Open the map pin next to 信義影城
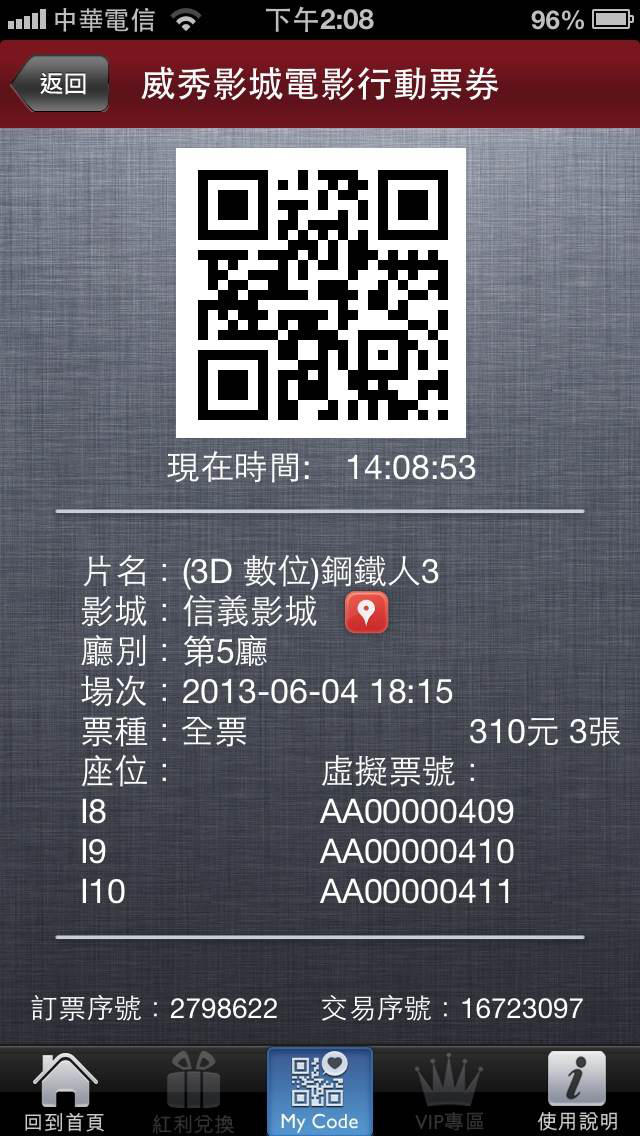 click(x=366, y=613)
